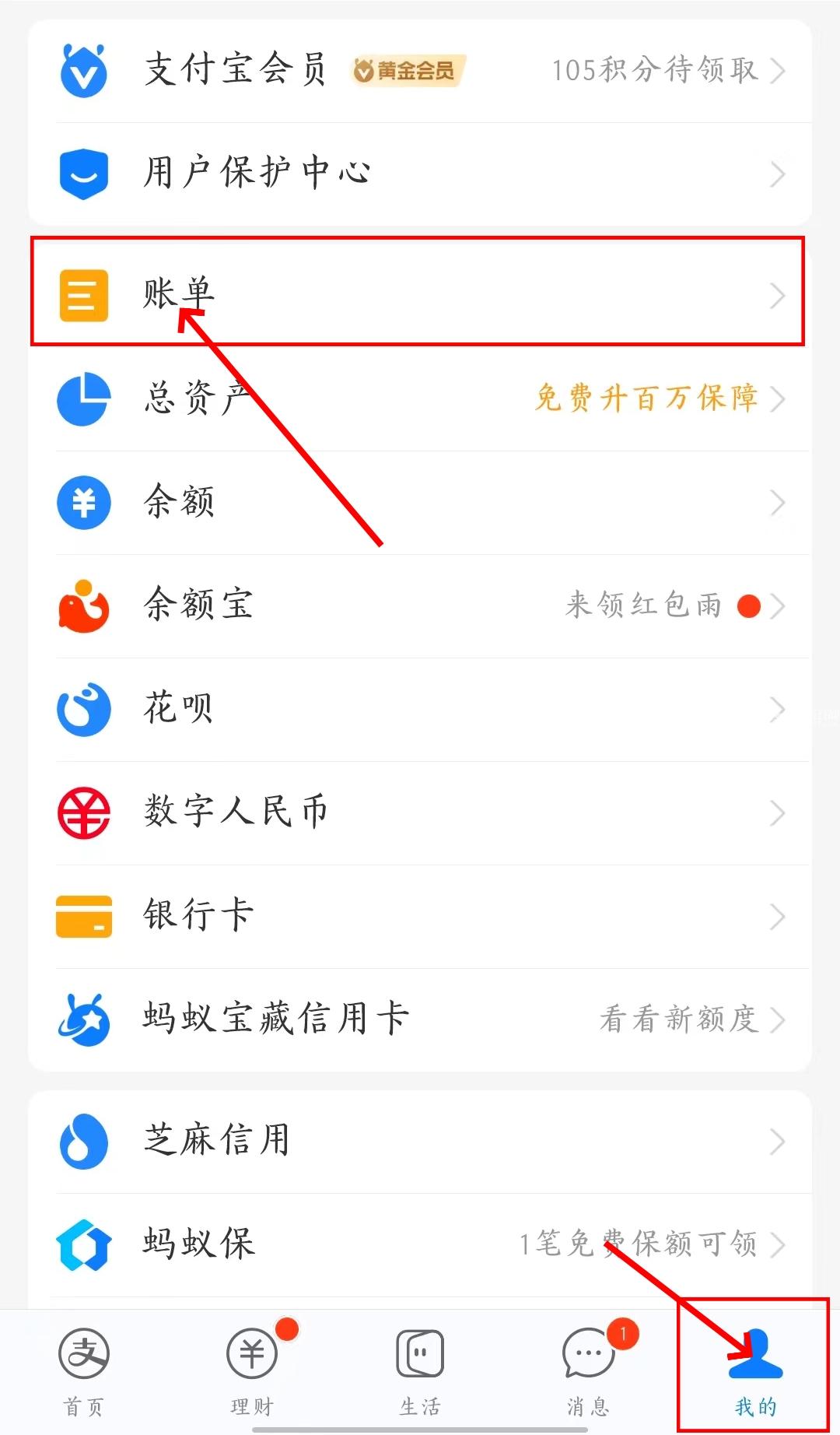The height and width of the screenshot is (1435, 840).
Task: Switch to the 生活 tab
Action: [x=420, y=1371]
